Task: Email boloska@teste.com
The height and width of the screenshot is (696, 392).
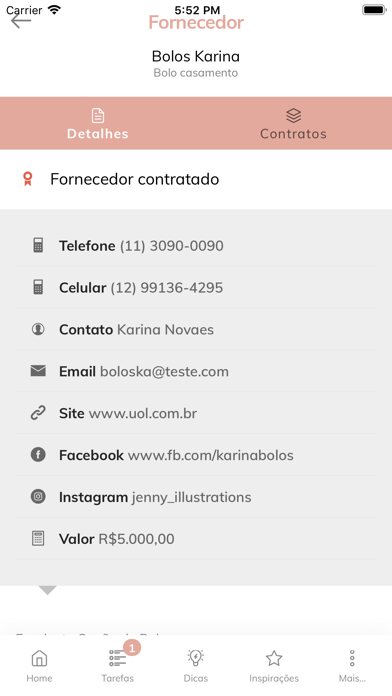Action: click(x=196, y=372)
